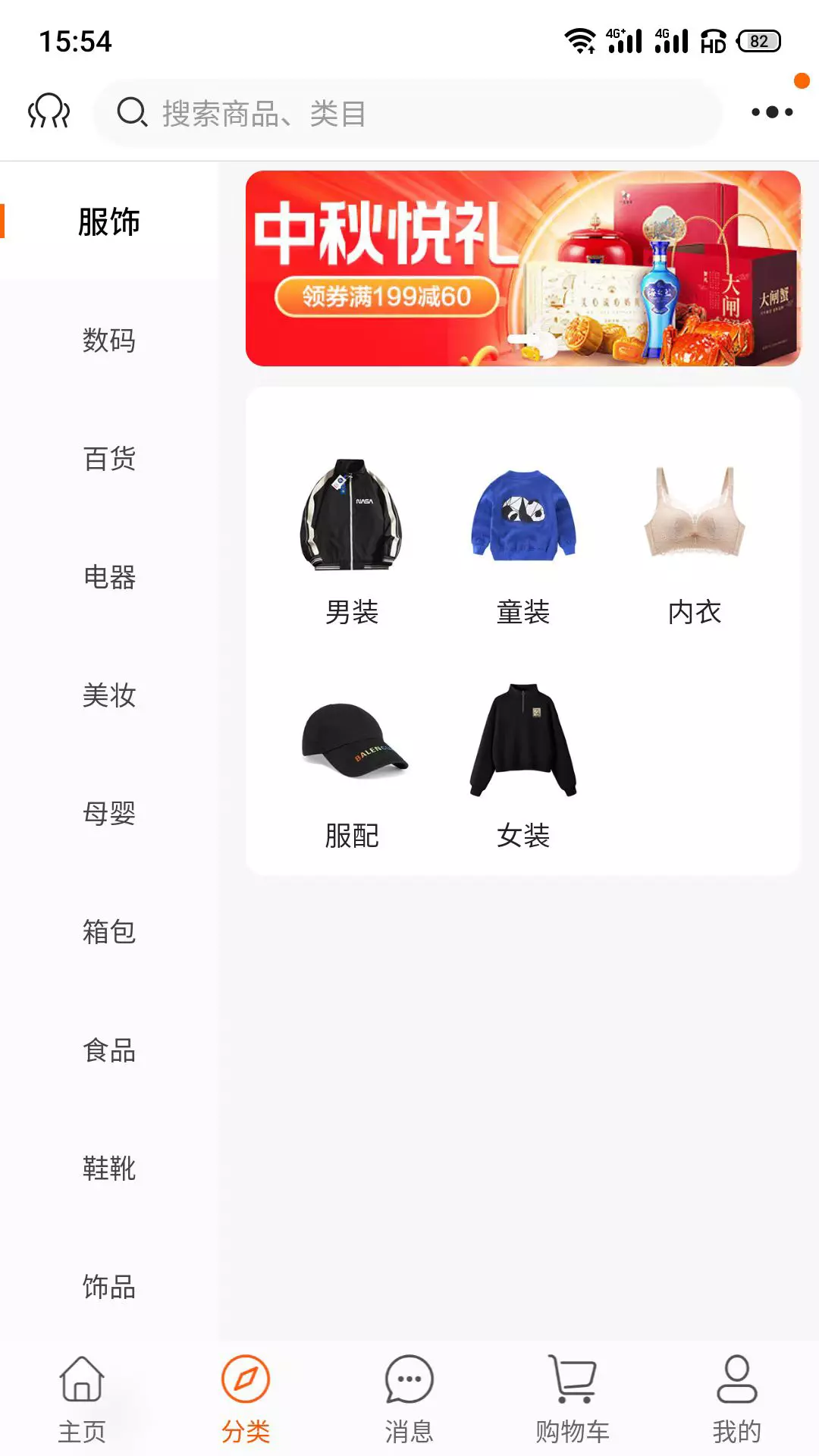Switch to the 我的 profile tab
This screenshot has width=819, height=1456.
point(736,1399)
